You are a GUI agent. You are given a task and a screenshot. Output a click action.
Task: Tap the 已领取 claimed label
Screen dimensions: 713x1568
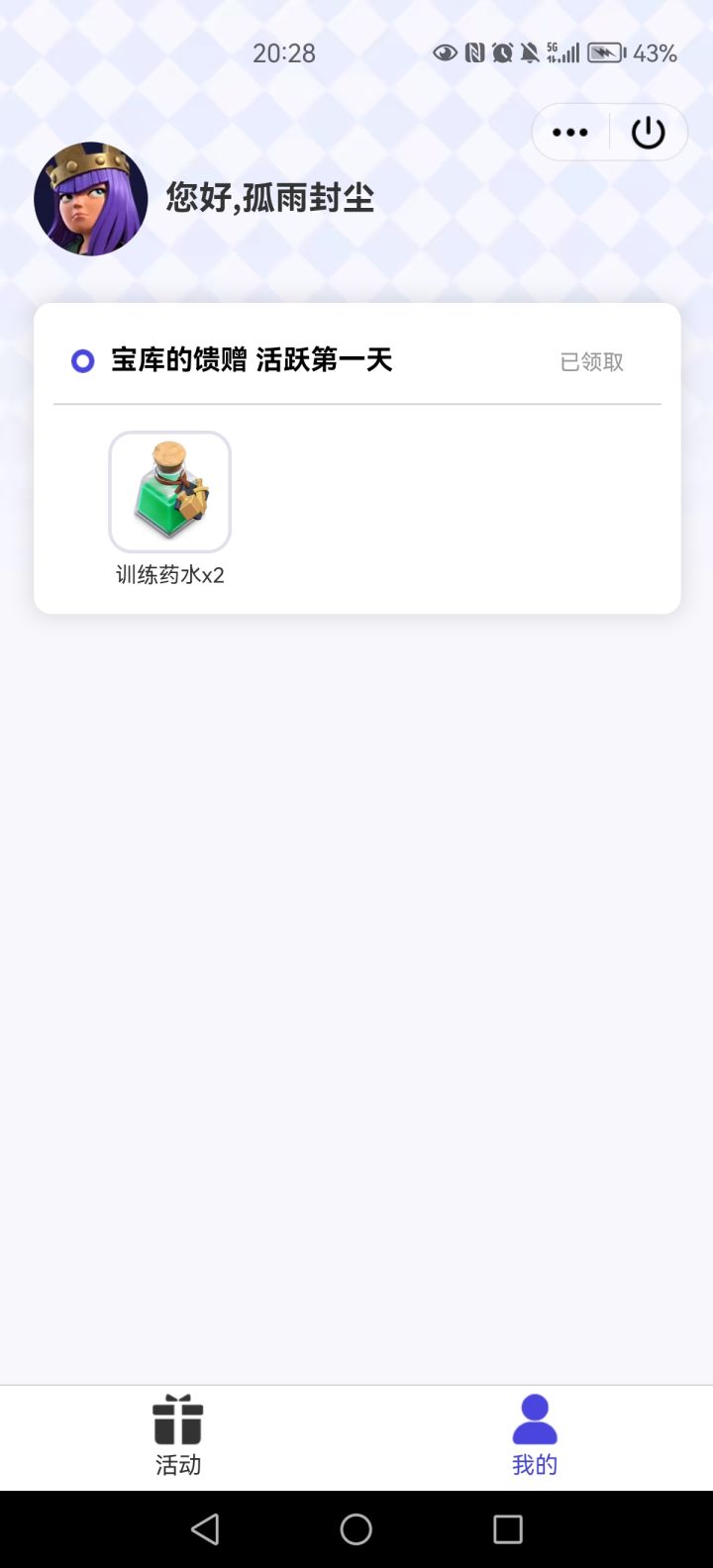[x=590, y=361]
